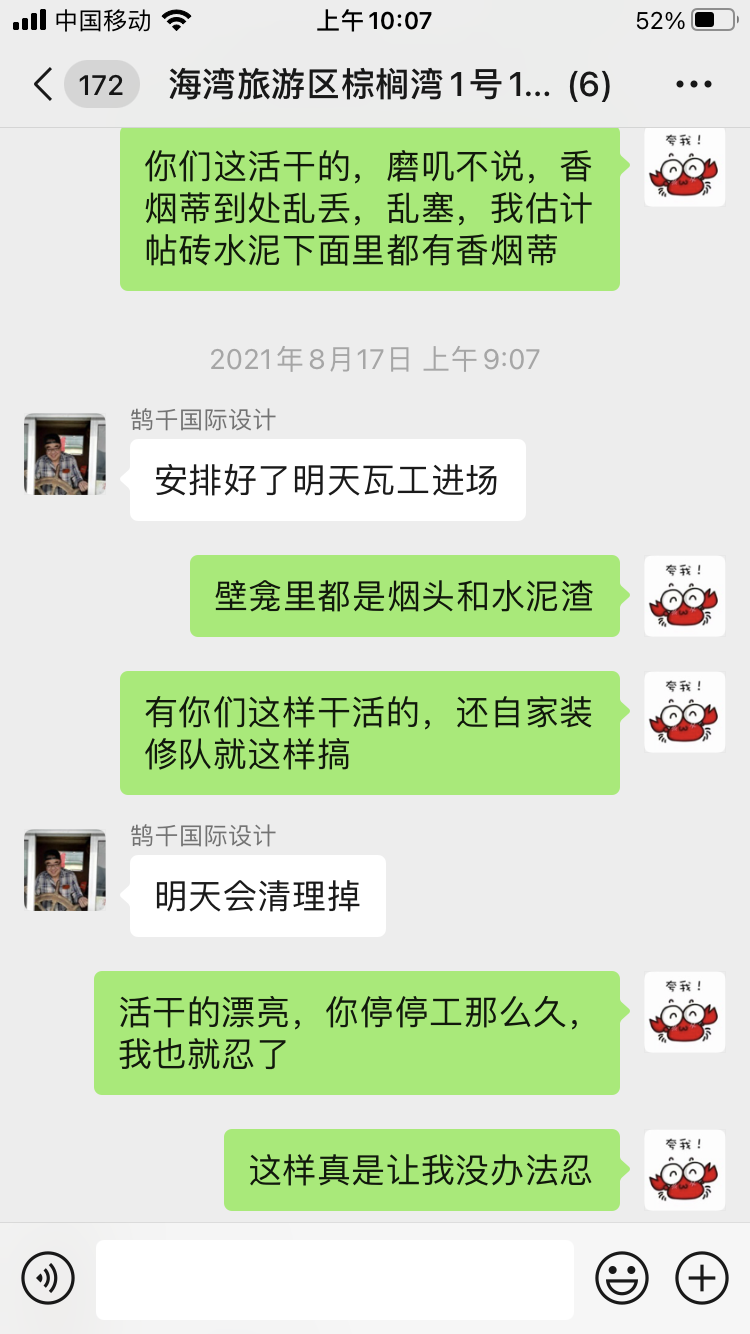Open the group chat options menu
The width and height of the screenshot is (750, 1334).
click(x=694, y=85)
